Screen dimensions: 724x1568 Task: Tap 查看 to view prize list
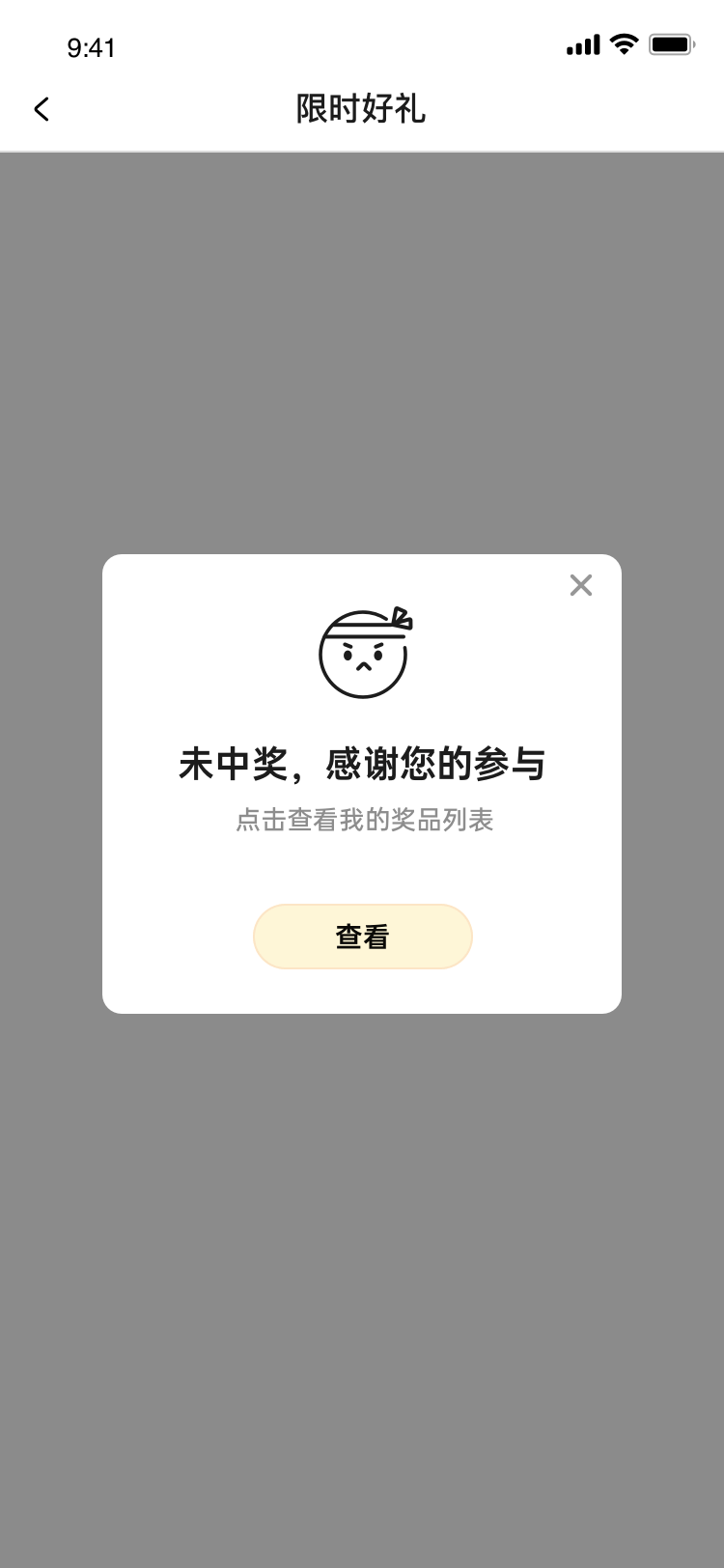point(363,936)
